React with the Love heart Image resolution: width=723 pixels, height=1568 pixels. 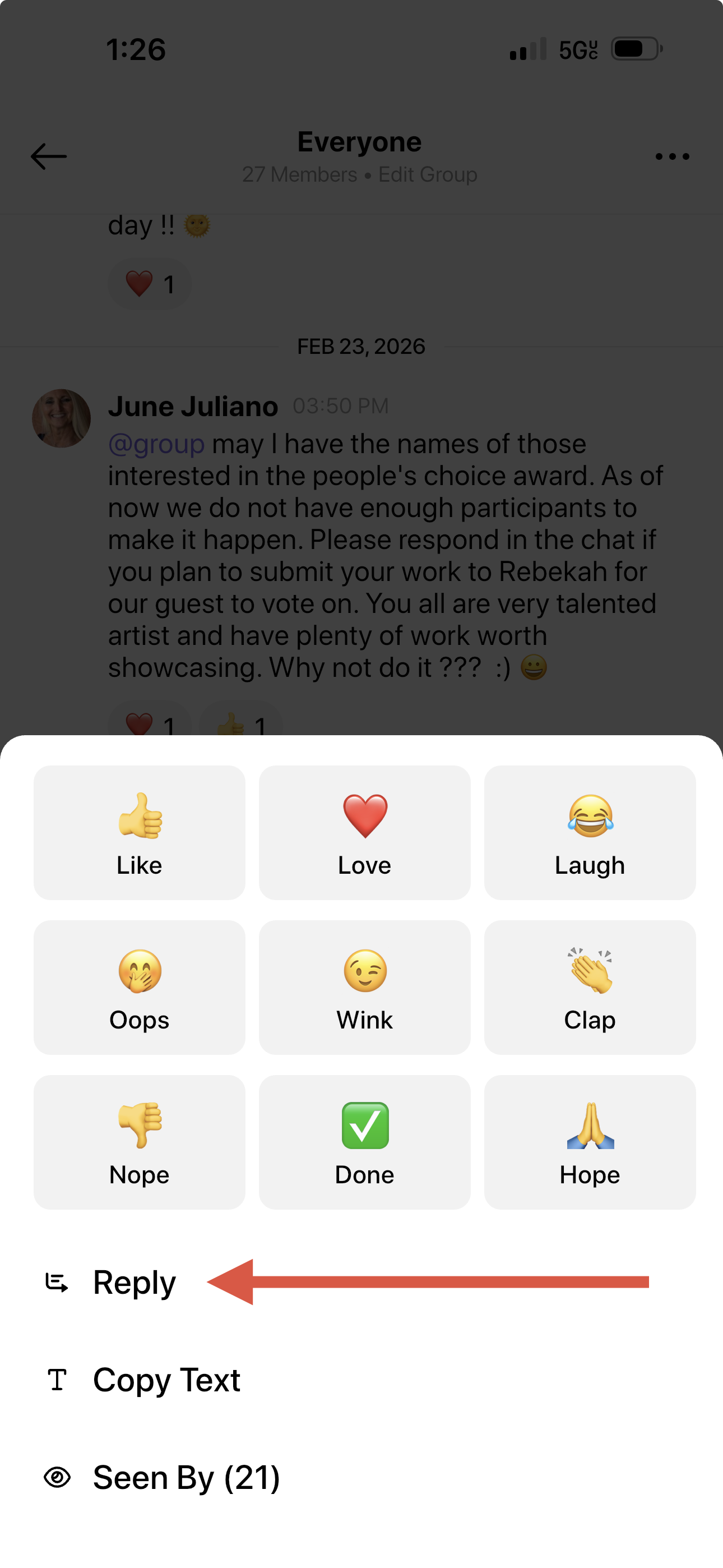(x=364, y=832)
